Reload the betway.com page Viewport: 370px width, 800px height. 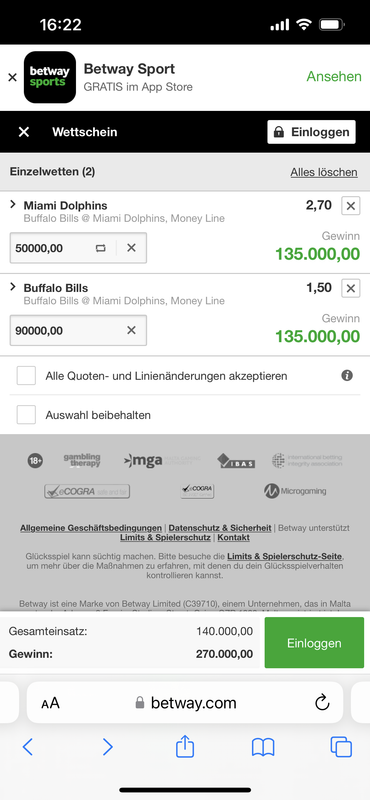tap(322, 703)
